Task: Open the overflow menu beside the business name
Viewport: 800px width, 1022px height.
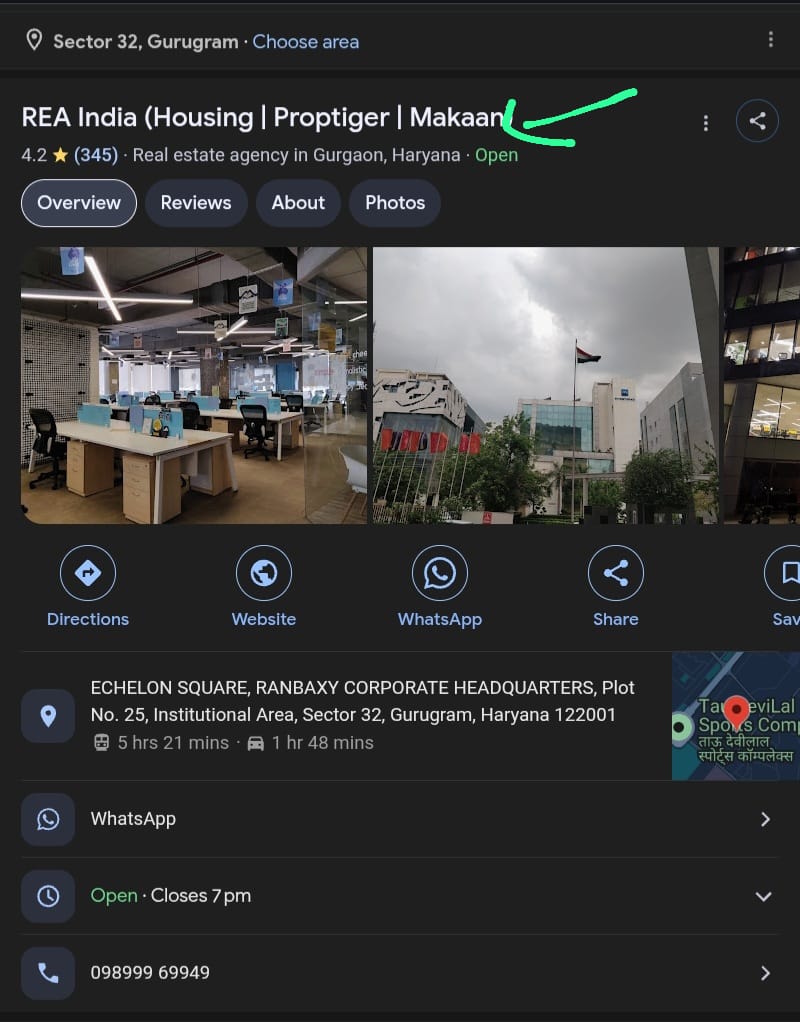Action: point(706,123)
